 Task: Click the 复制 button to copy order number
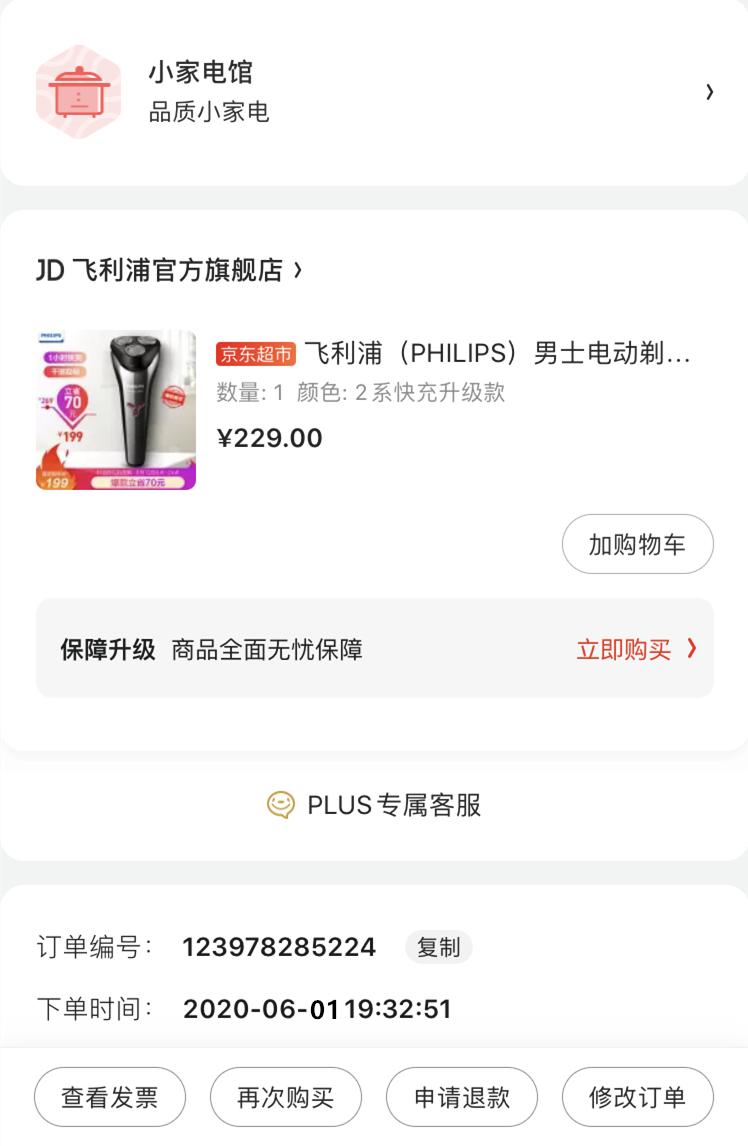(440, 948)
